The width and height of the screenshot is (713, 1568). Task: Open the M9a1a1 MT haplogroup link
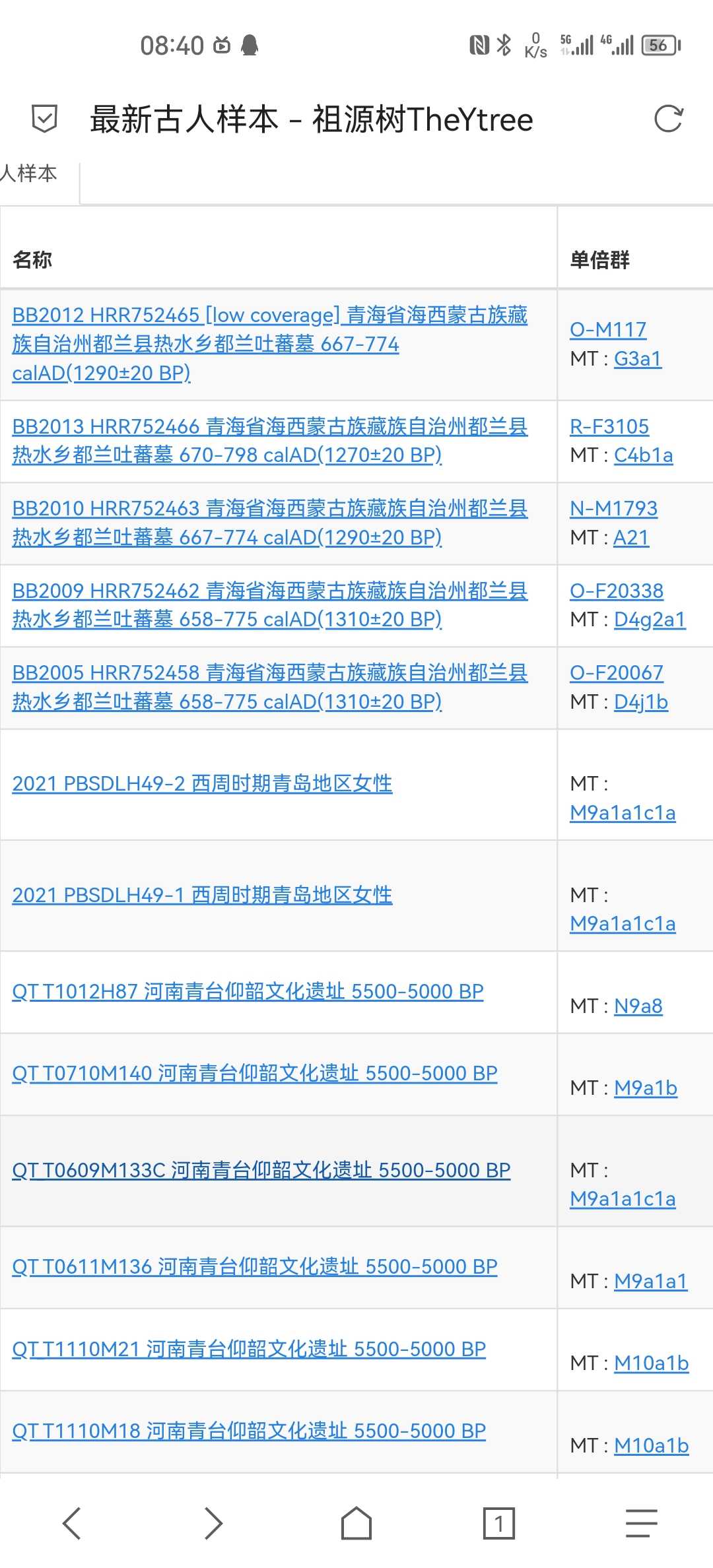tap(651, 1281)
